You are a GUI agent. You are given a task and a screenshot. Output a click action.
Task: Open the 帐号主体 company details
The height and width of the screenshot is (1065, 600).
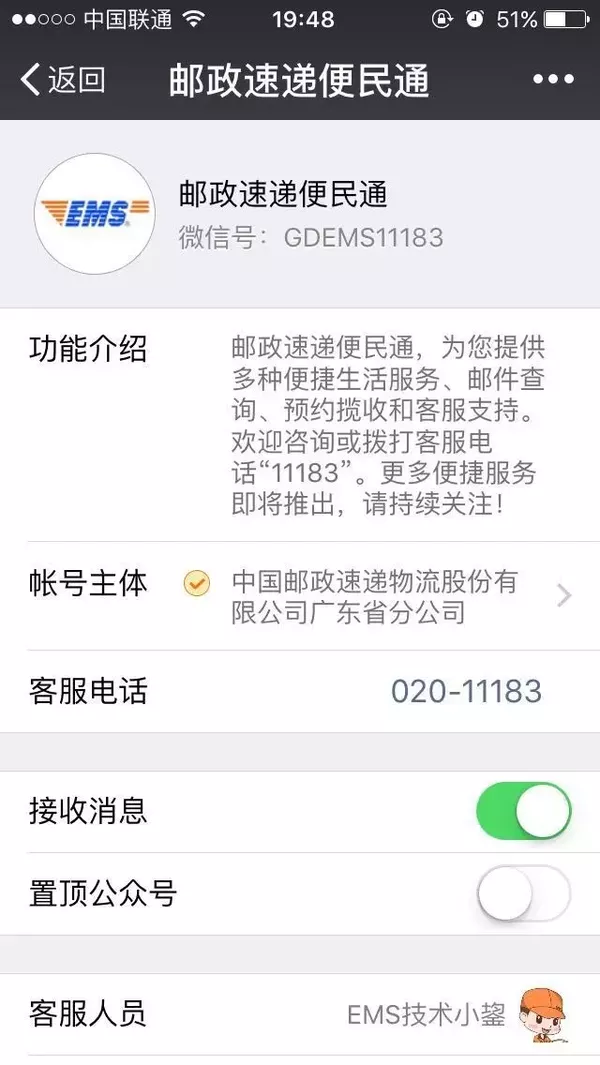tap(300, 596)
